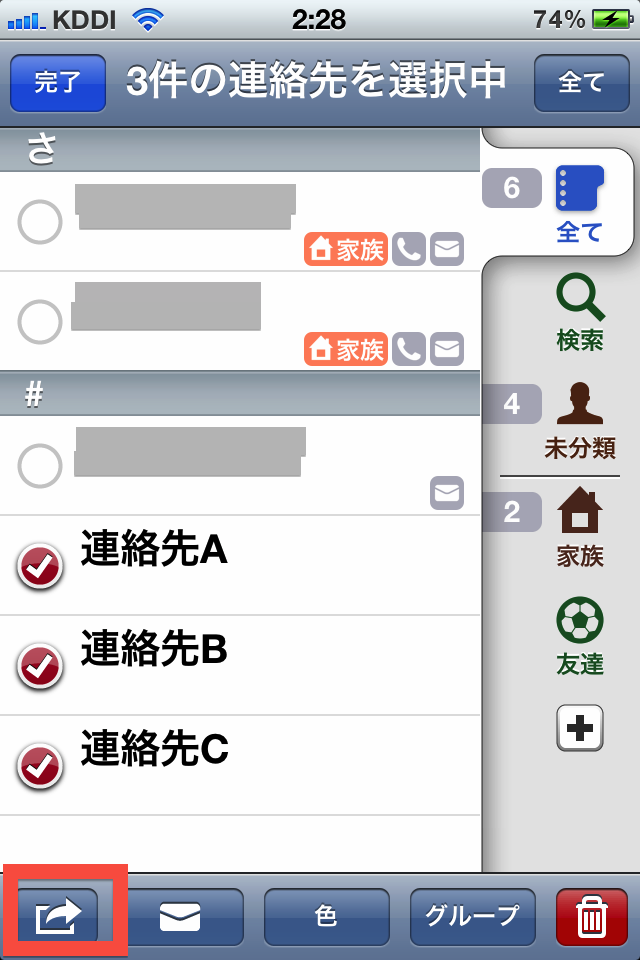Share selected contacts via export icon

coord(58,916)
